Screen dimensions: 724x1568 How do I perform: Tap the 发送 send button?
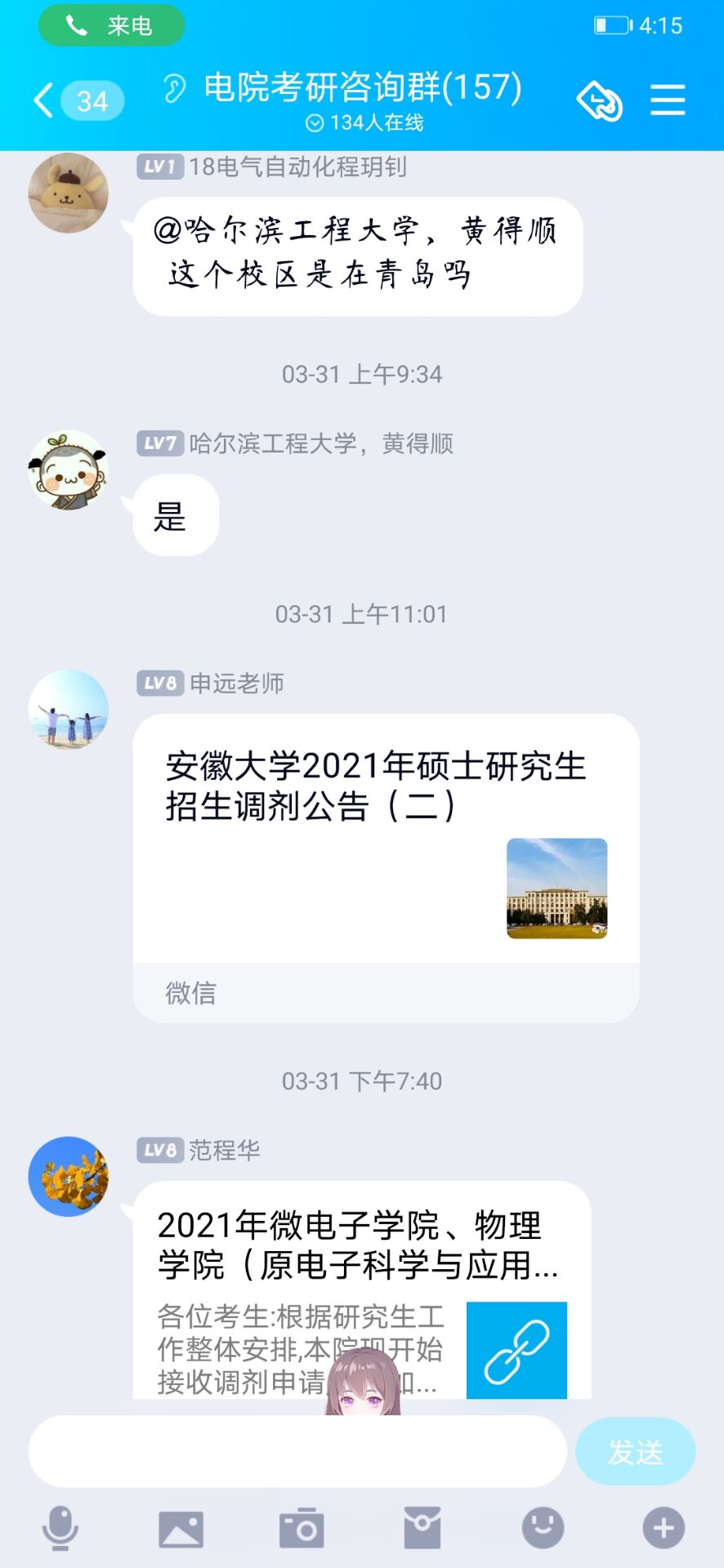pyautogui.click(x=635, y=1451)
